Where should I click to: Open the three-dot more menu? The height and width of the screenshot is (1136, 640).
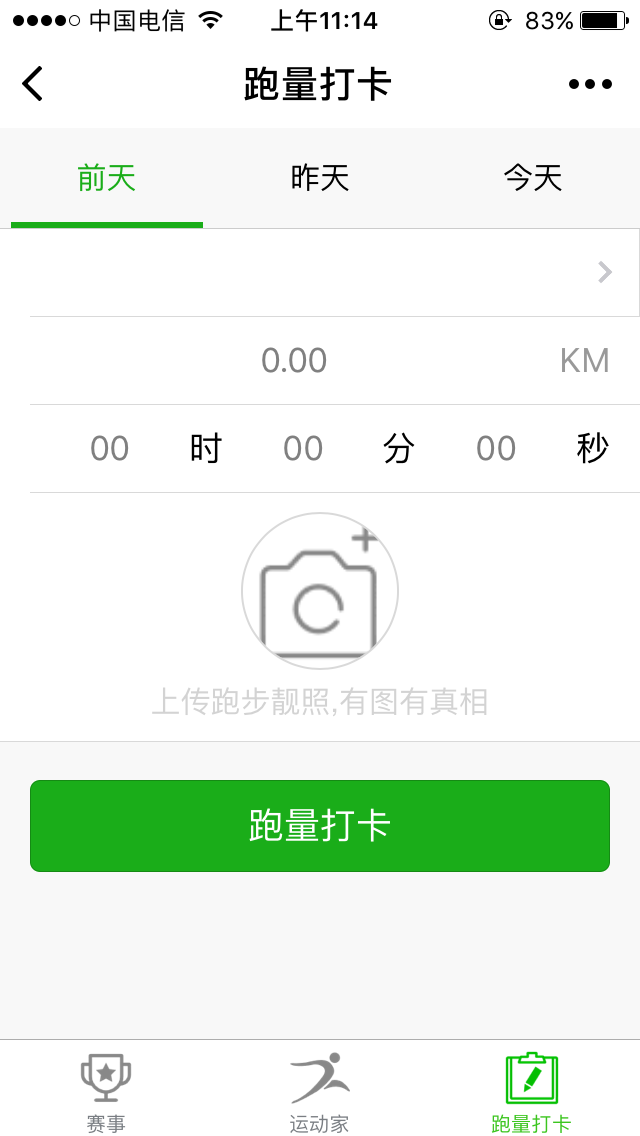tap(590, 84)
